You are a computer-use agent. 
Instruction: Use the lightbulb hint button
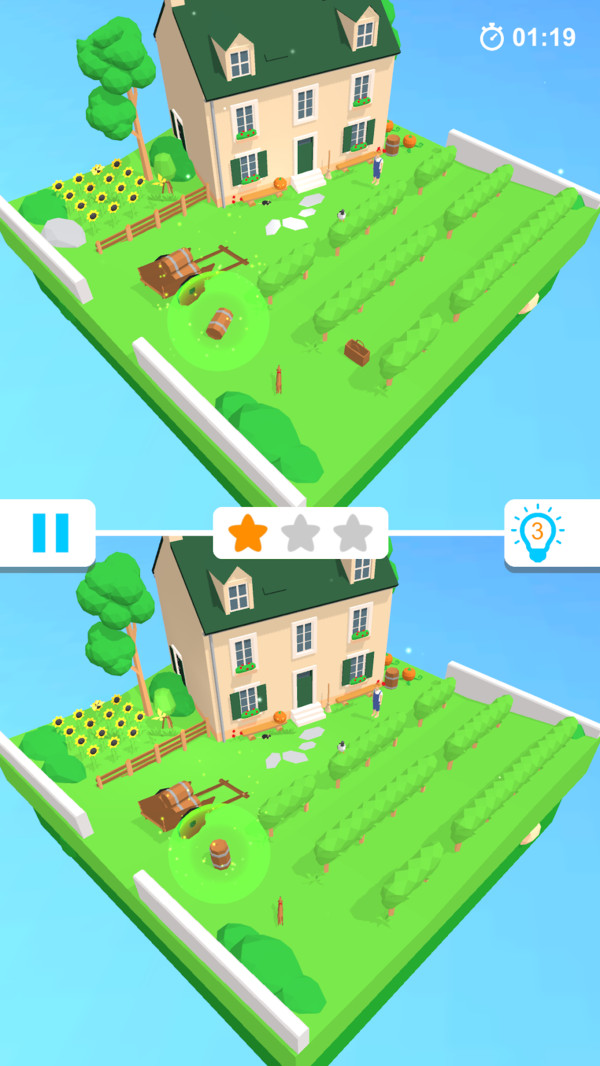click(x=538, y=533)
